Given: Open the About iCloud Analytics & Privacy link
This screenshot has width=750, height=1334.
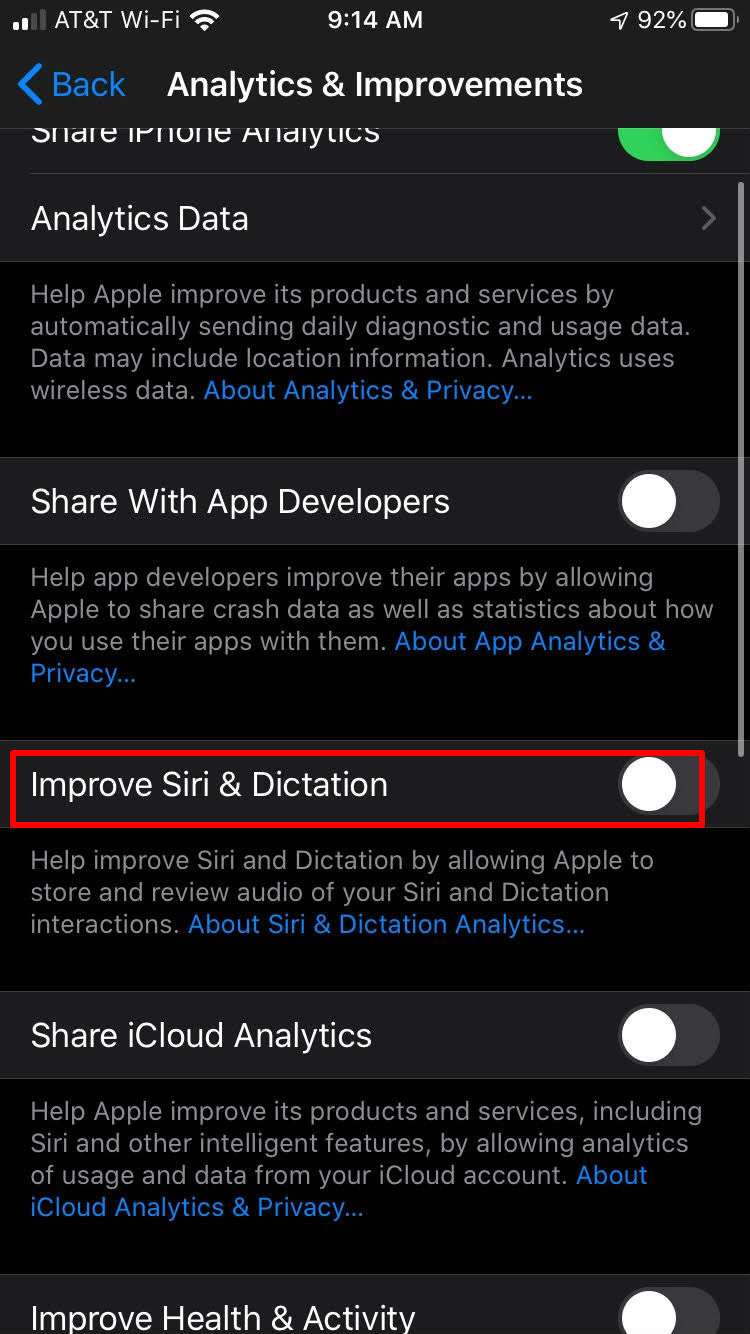Looking at the screenshot, I should (x=196, y=1207).
